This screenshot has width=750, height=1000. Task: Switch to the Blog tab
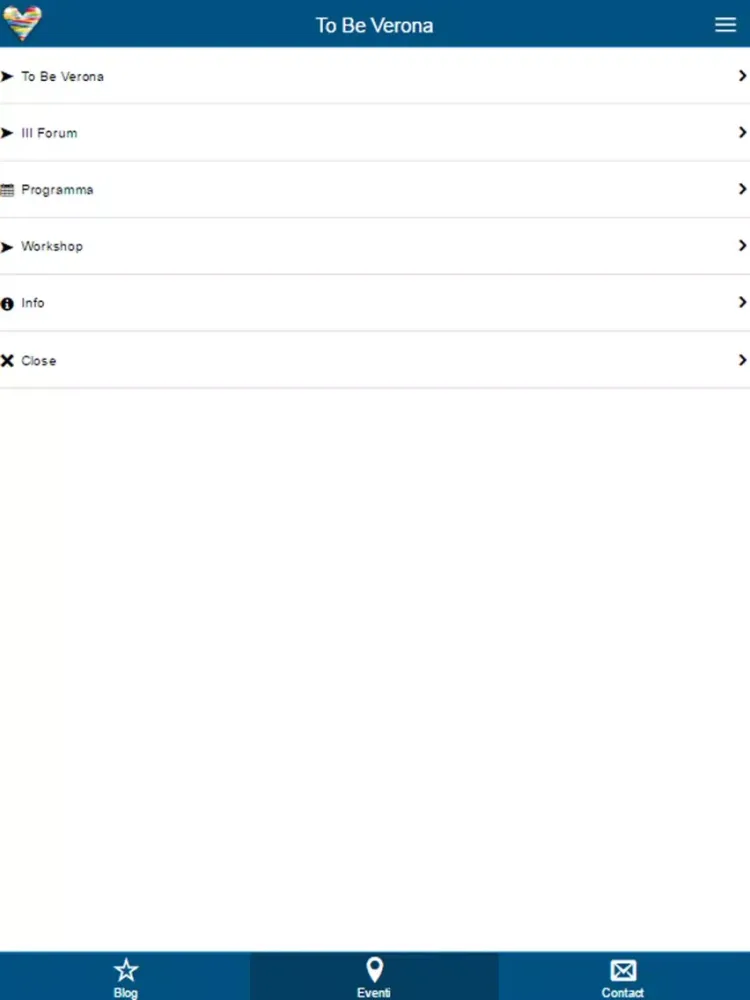(125, 976)
